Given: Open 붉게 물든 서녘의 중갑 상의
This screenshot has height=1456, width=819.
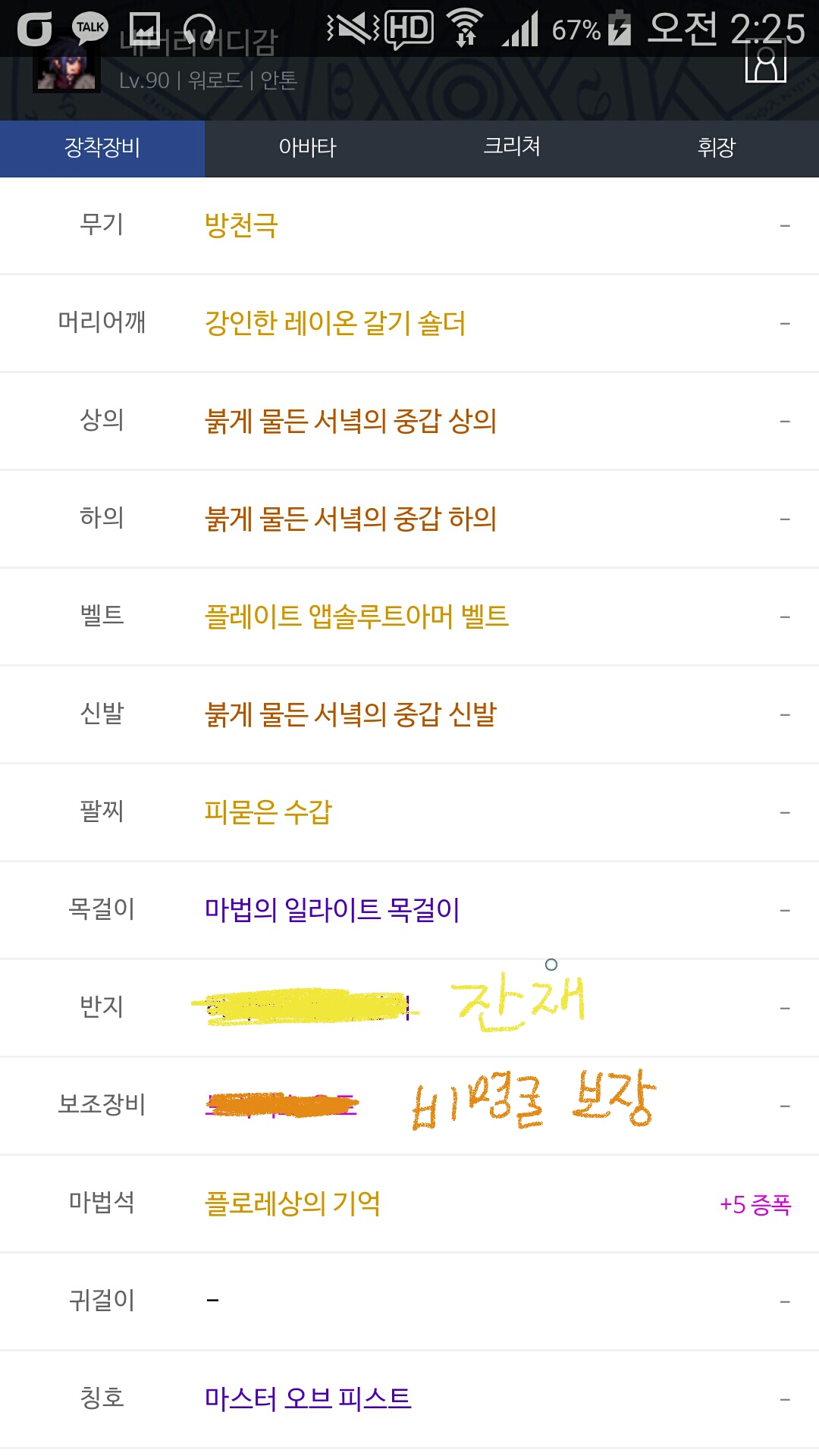Looking at the screenshot, I should [350, 421].
